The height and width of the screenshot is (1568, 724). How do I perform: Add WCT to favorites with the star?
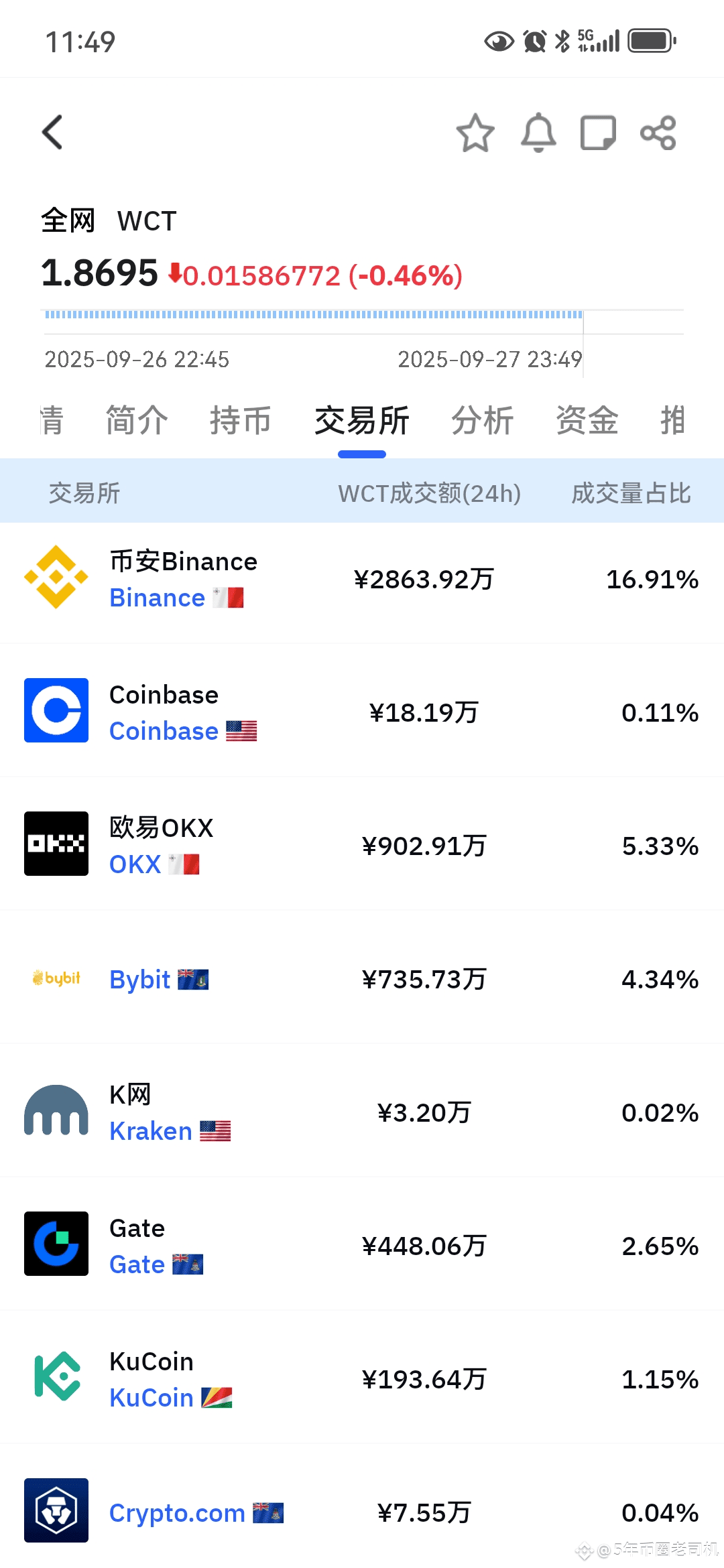coord(475,133)
